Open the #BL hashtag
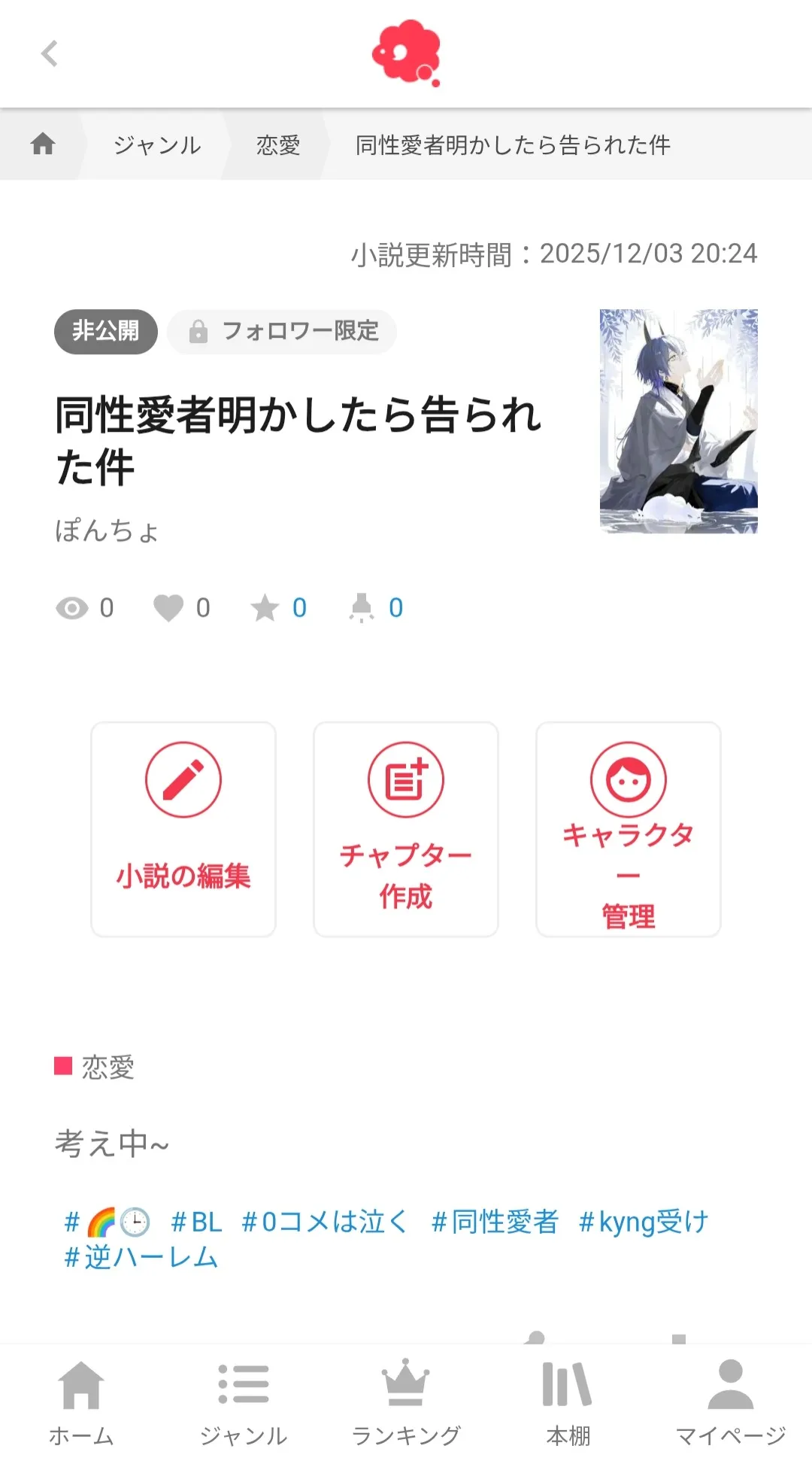 pyautogui.click(x=196, y=1222)
